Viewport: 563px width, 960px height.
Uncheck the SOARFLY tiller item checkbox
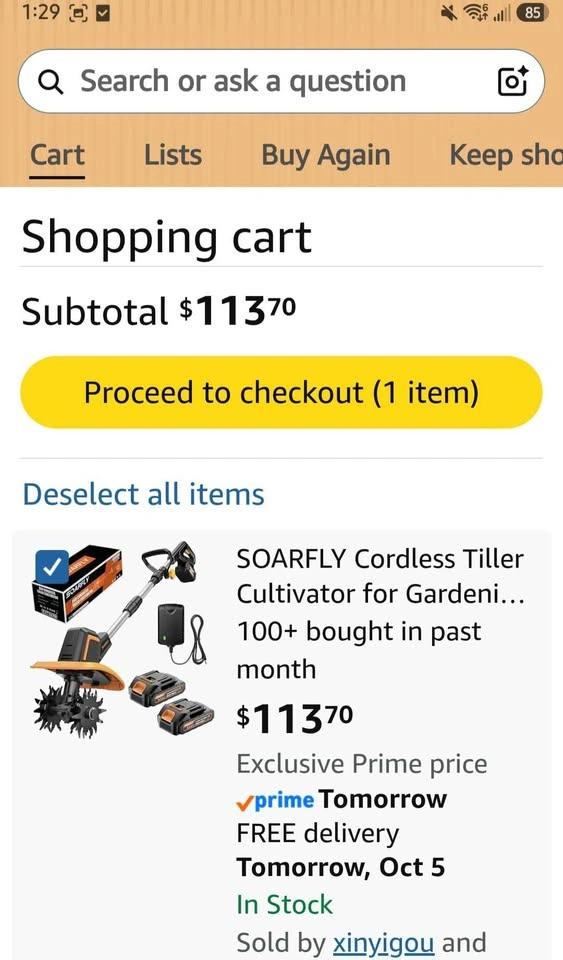(52, 566)
